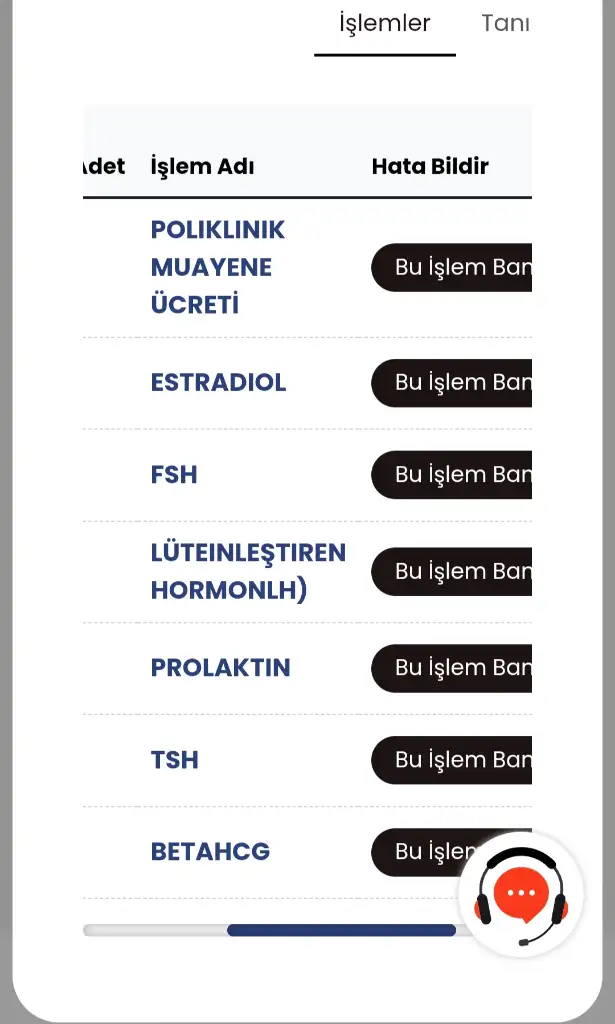
Task: Tap the horizontal table scrollbar
Action: pyautogui.click(x=340, y=930)
